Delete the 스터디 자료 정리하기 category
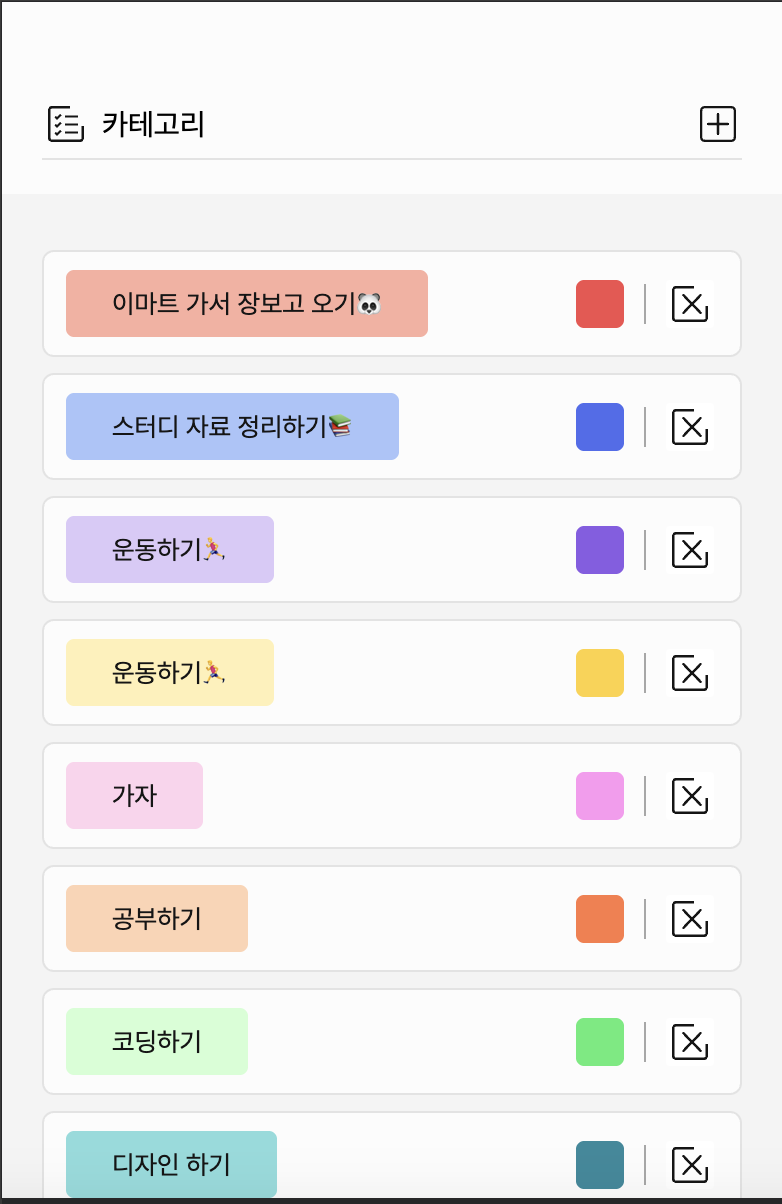The width and height of the screenshot is (782, 1204). tap(689, 427)
